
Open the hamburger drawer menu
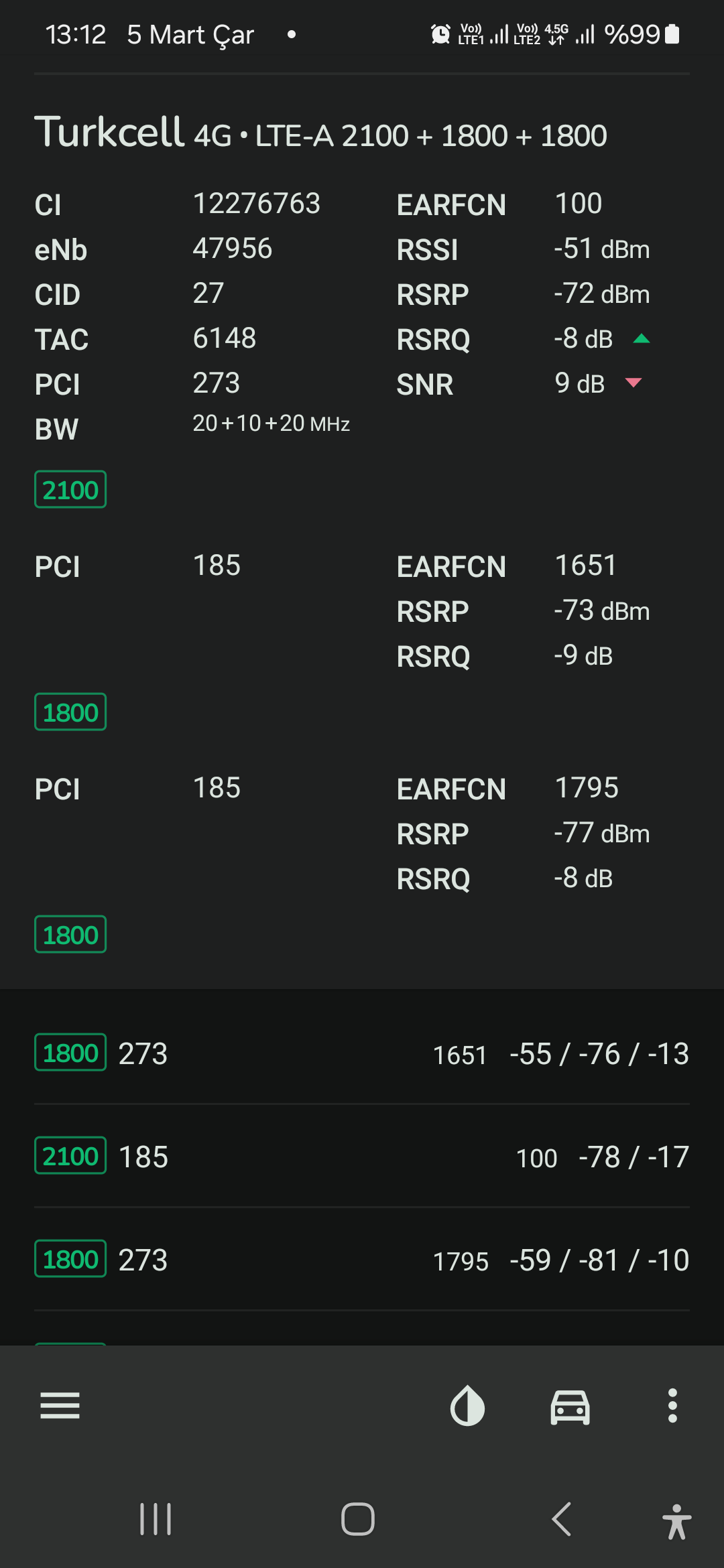60,1405
